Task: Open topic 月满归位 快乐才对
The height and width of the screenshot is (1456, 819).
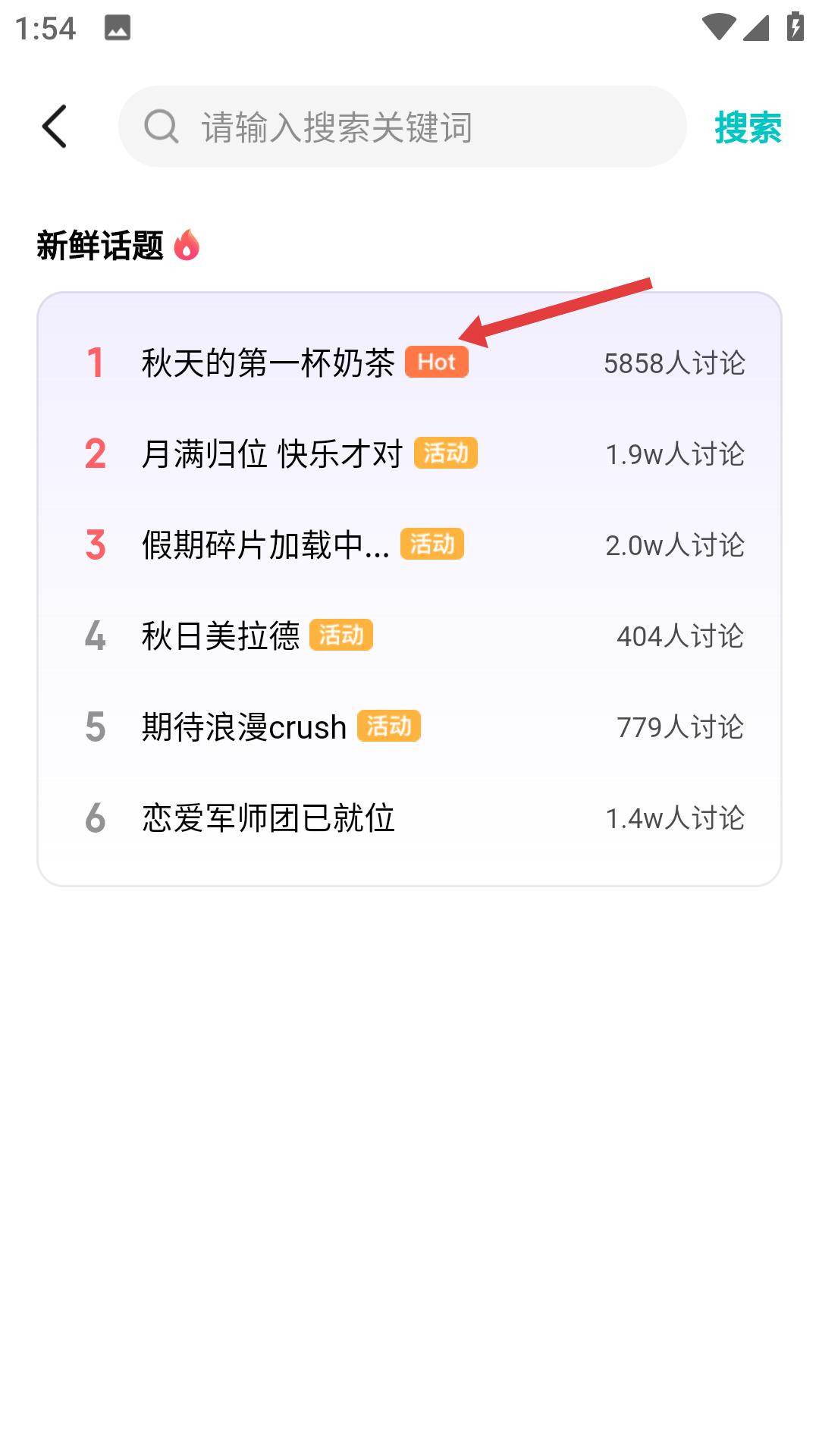Action: pos(271,454)
